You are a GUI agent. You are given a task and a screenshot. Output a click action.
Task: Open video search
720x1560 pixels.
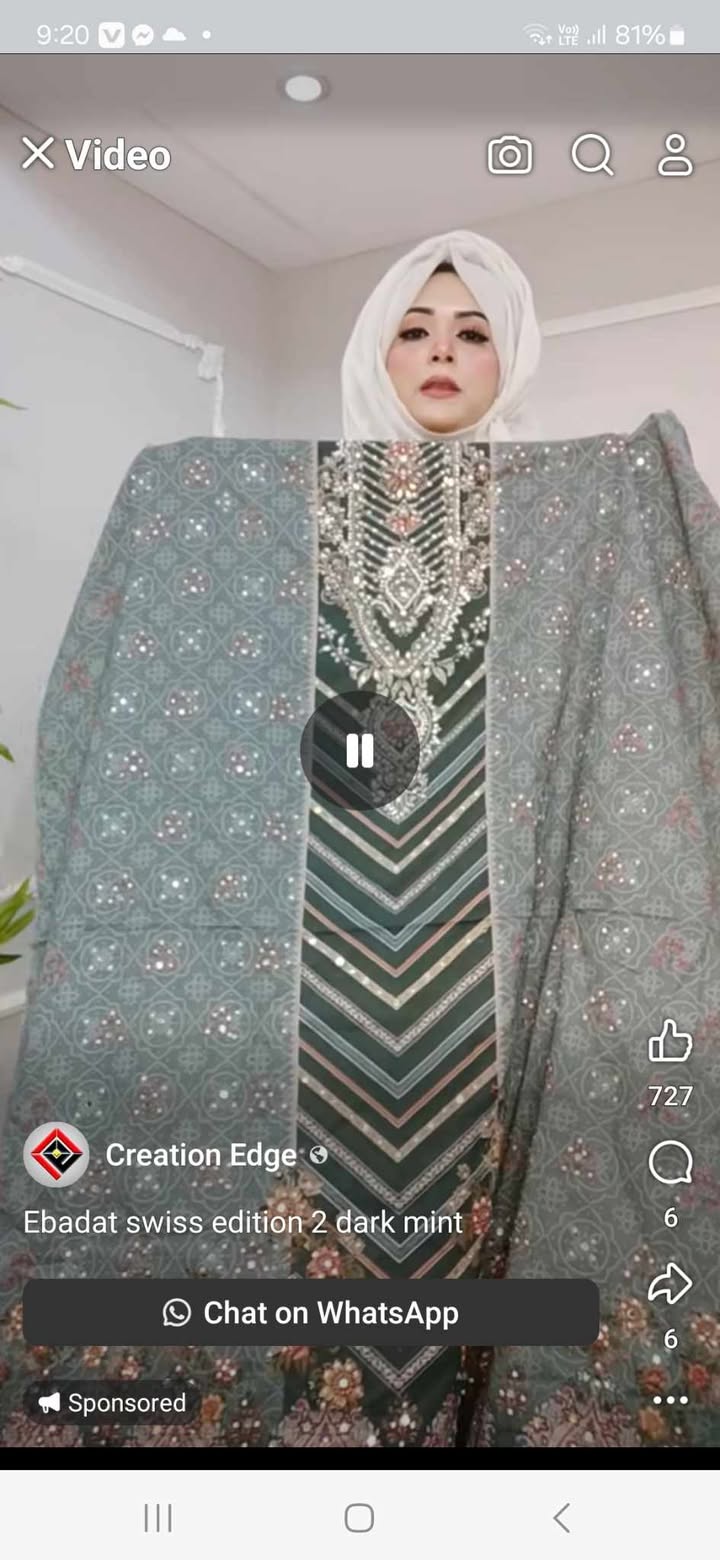[592, 155]
